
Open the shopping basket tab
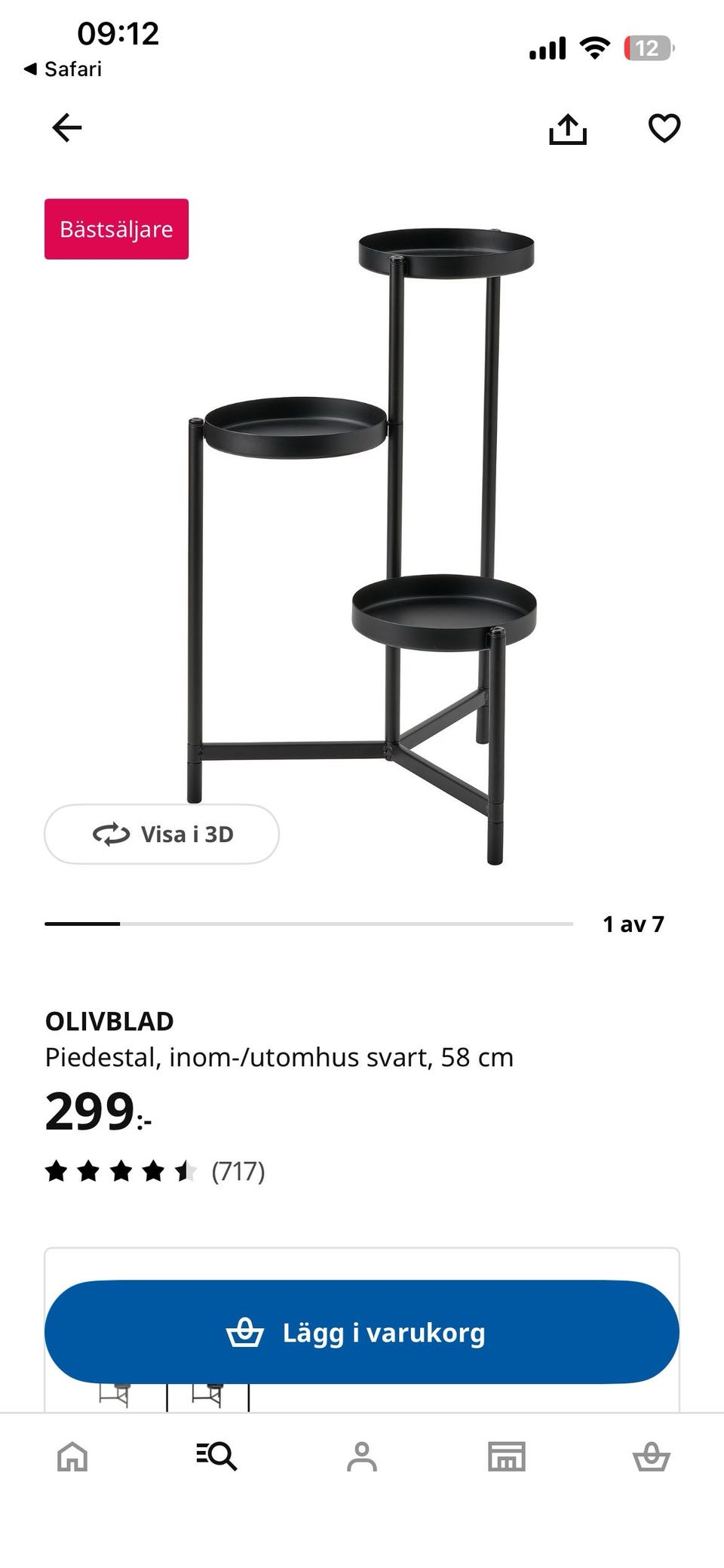651,1456
